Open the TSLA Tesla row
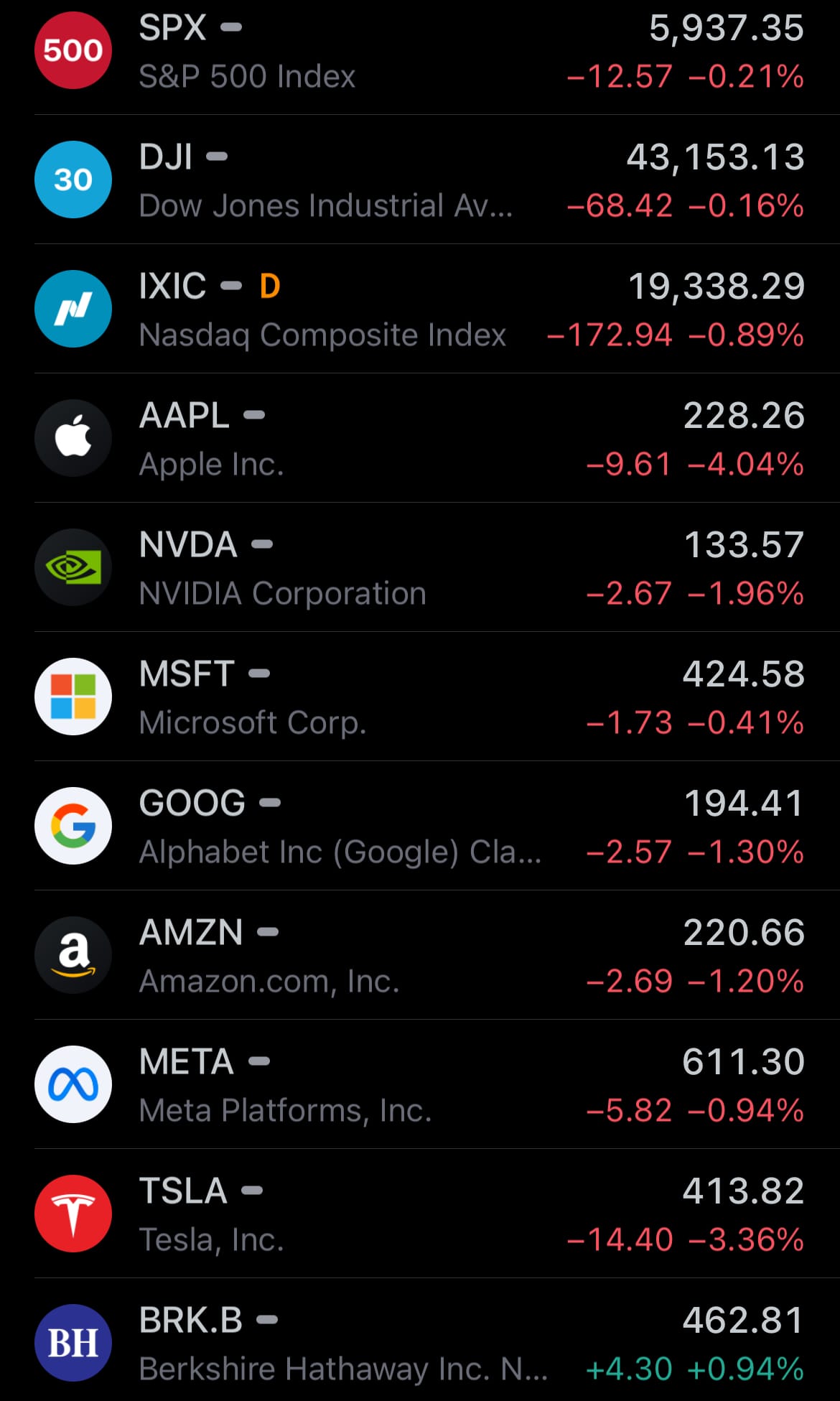 (420, 1214)
